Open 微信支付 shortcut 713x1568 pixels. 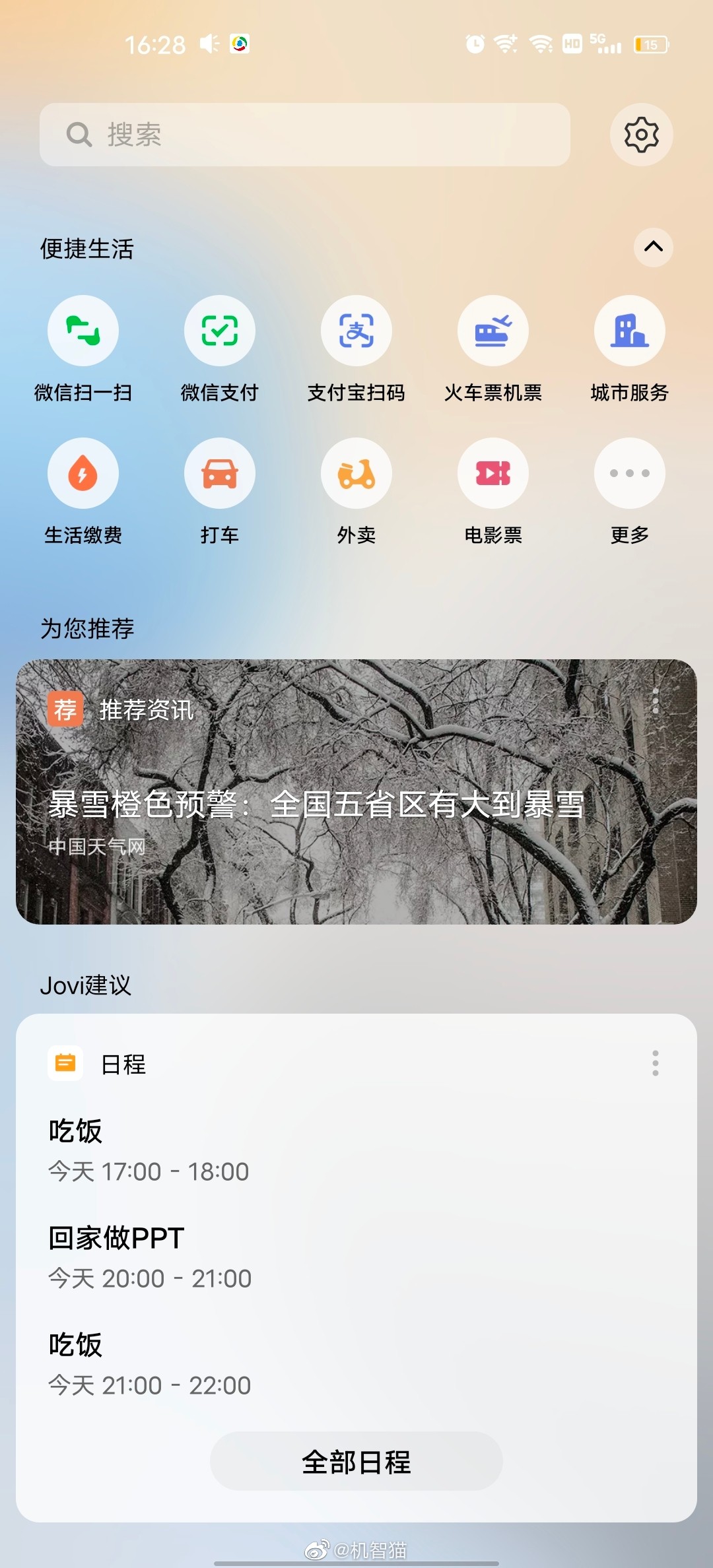pyautogui.click(x=220, y=331)
